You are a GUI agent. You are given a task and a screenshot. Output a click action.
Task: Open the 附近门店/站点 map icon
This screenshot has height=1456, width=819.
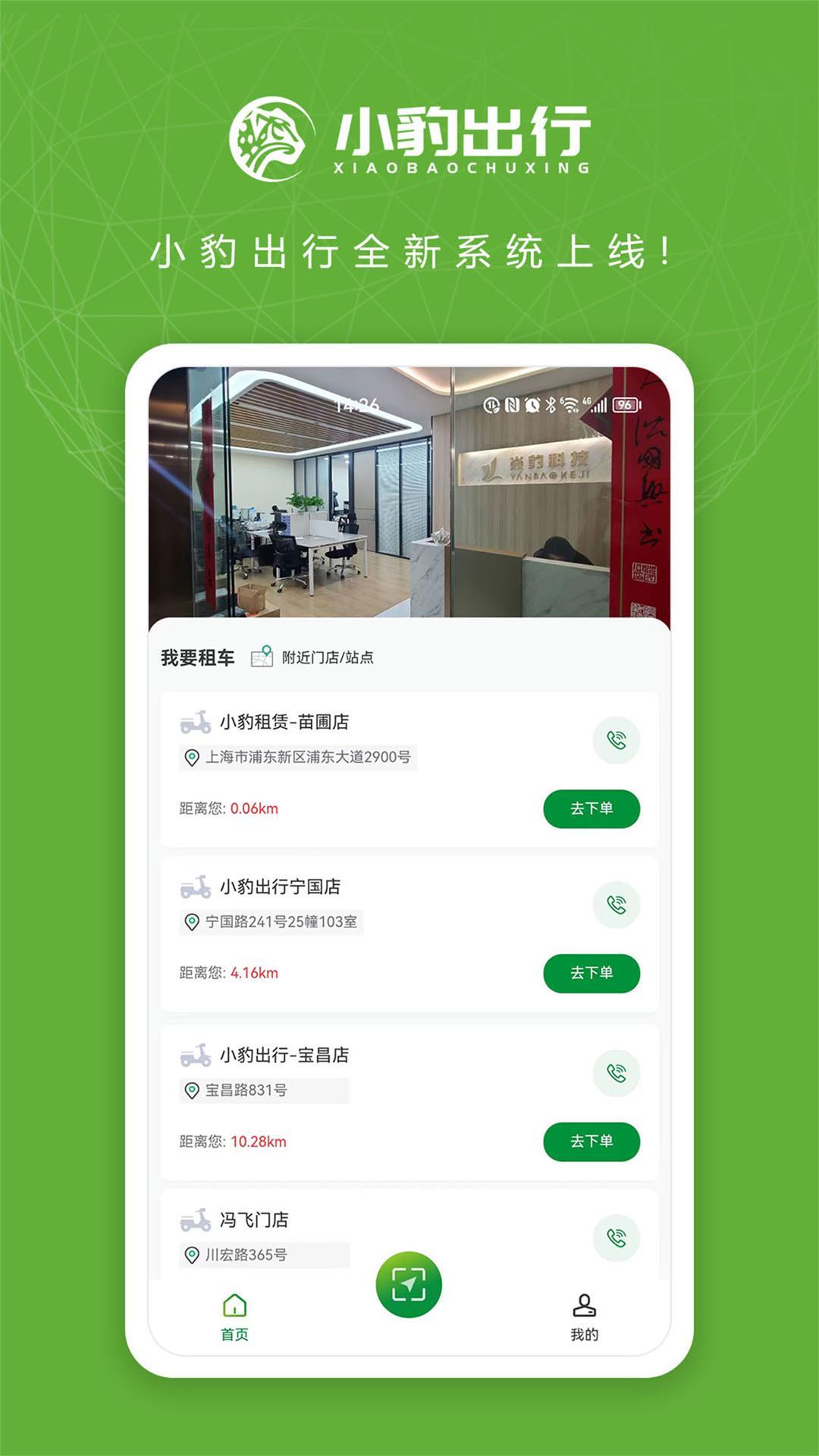262,658
